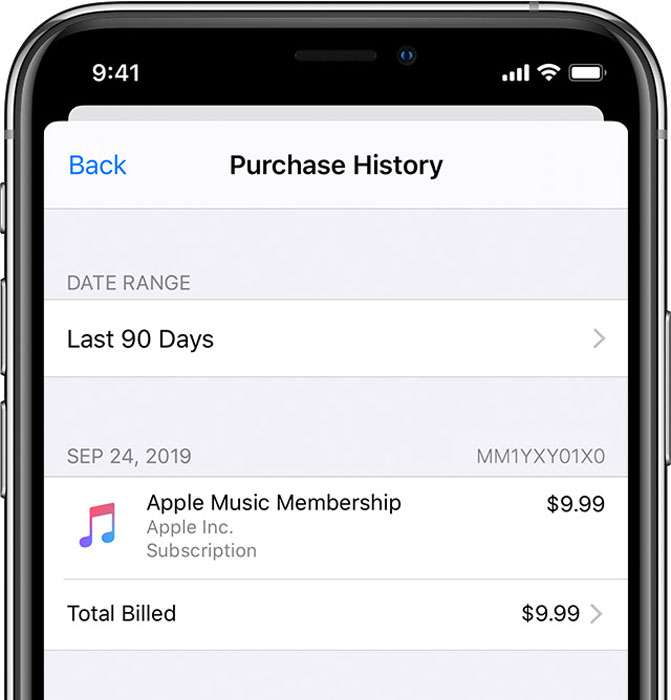
Task: View Total Billed details
Action: click(335, 614)
